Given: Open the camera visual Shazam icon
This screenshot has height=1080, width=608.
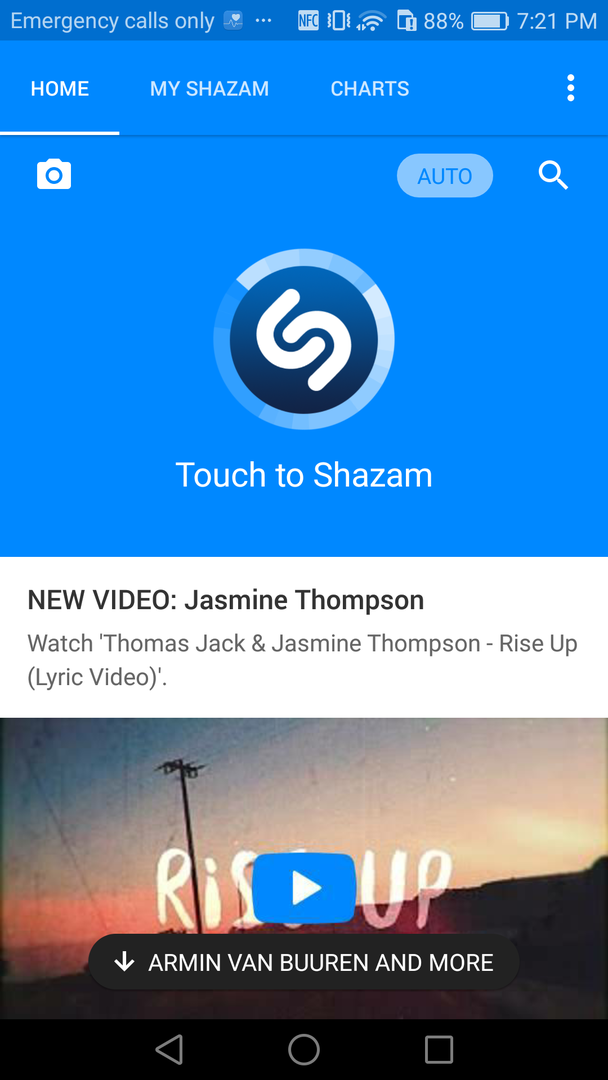Looking at the screenshot, I should (54, 175).
